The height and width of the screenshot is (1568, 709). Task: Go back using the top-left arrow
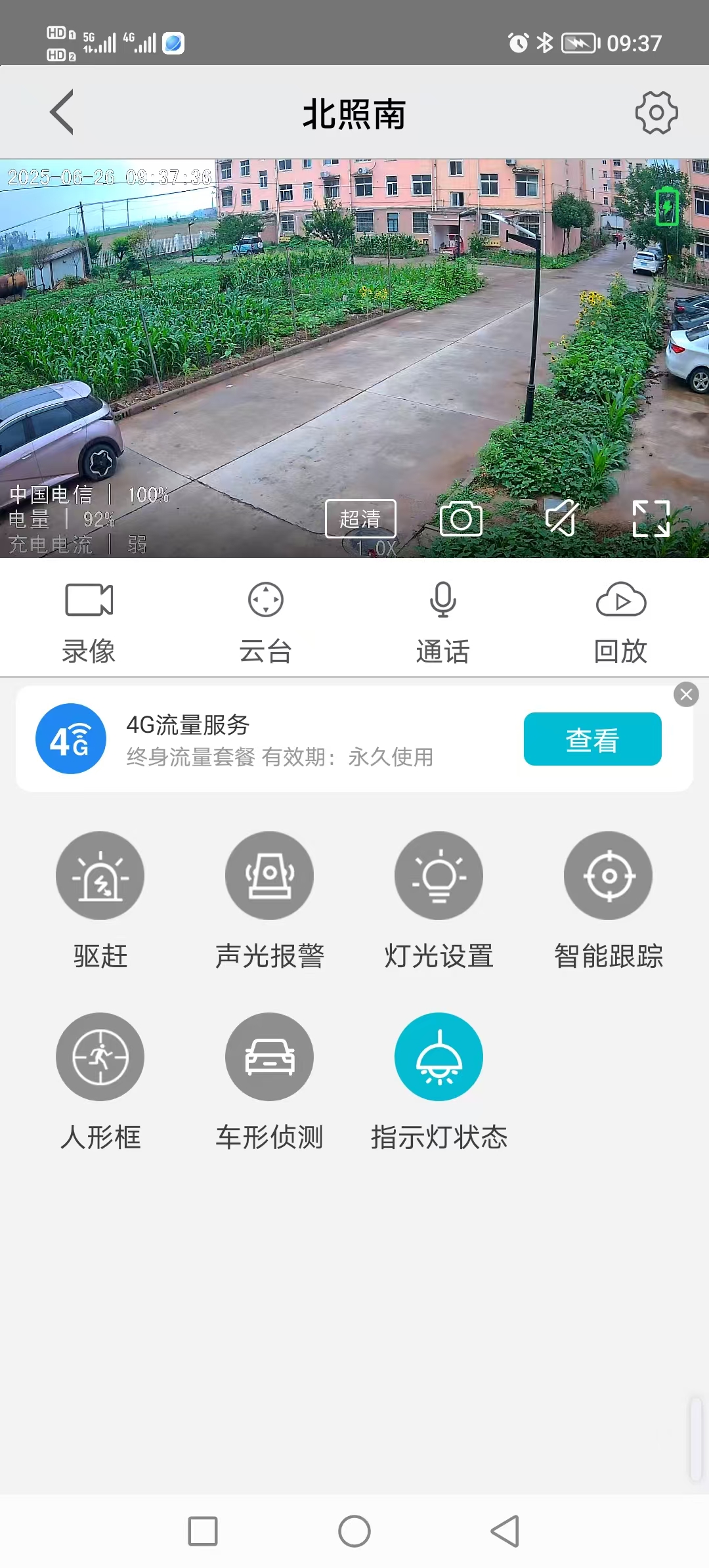coord(62,112)
